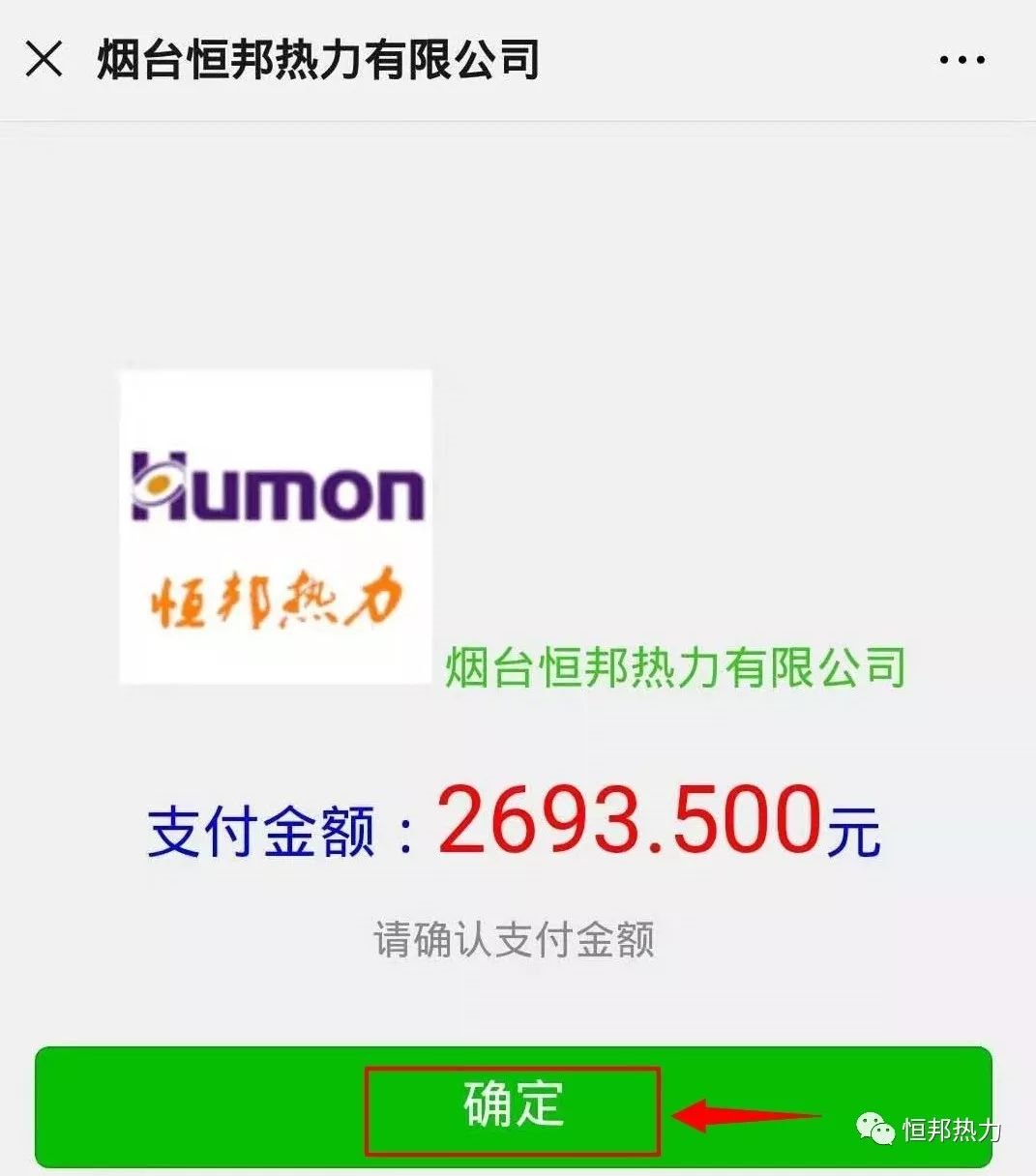Close the 烟台恒邦热力有限公司 payment page
1036x1176 pixels.
[x=44, y=59]
